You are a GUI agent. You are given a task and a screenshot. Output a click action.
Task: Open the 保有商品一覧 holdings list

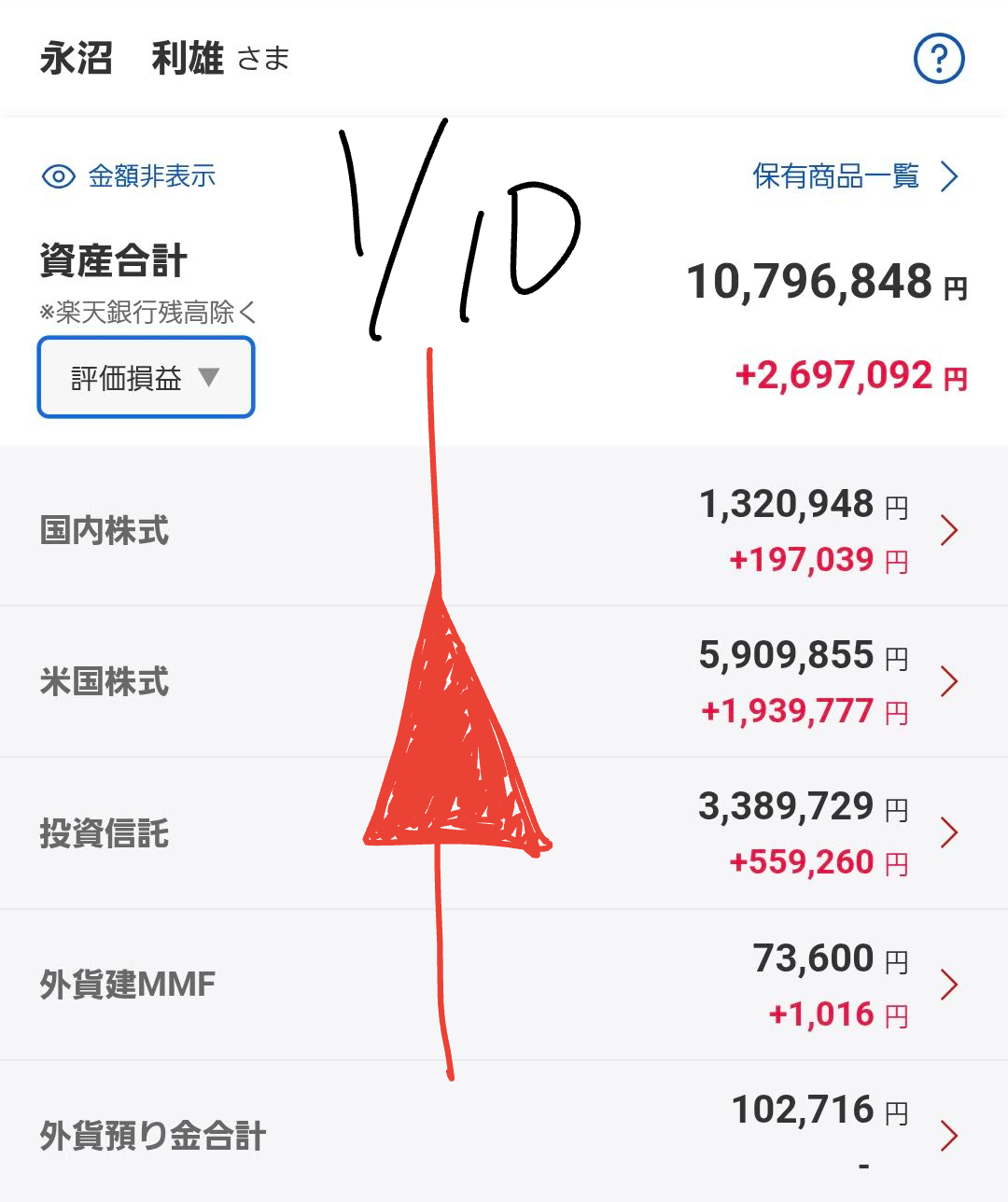click(x=854, y=176)
